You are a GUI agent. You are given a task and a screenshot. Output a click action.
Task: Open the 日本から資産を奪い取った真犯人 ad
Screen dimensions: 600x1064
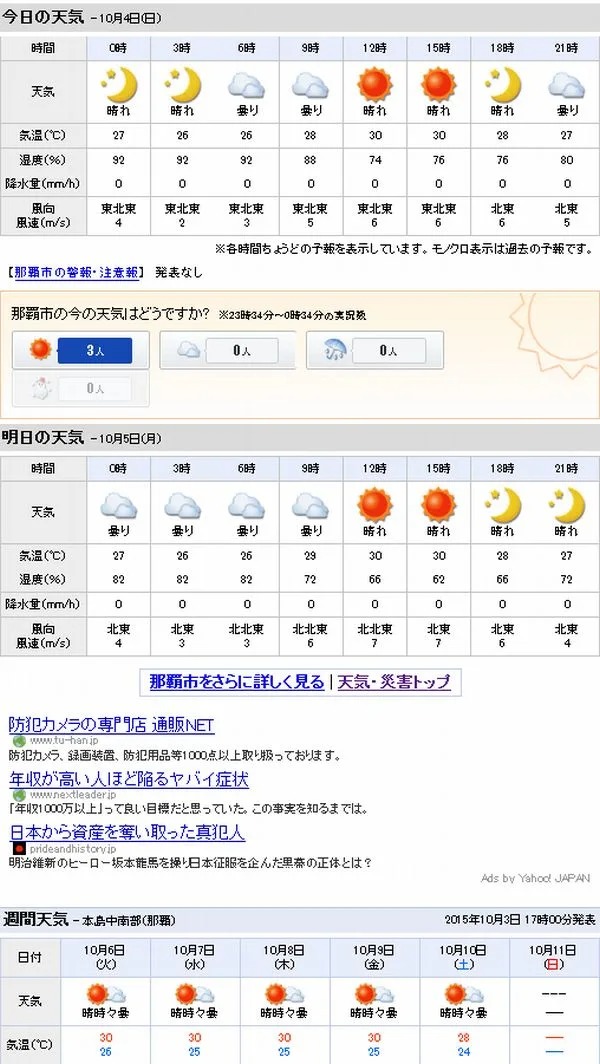click(x=127, y=832)
